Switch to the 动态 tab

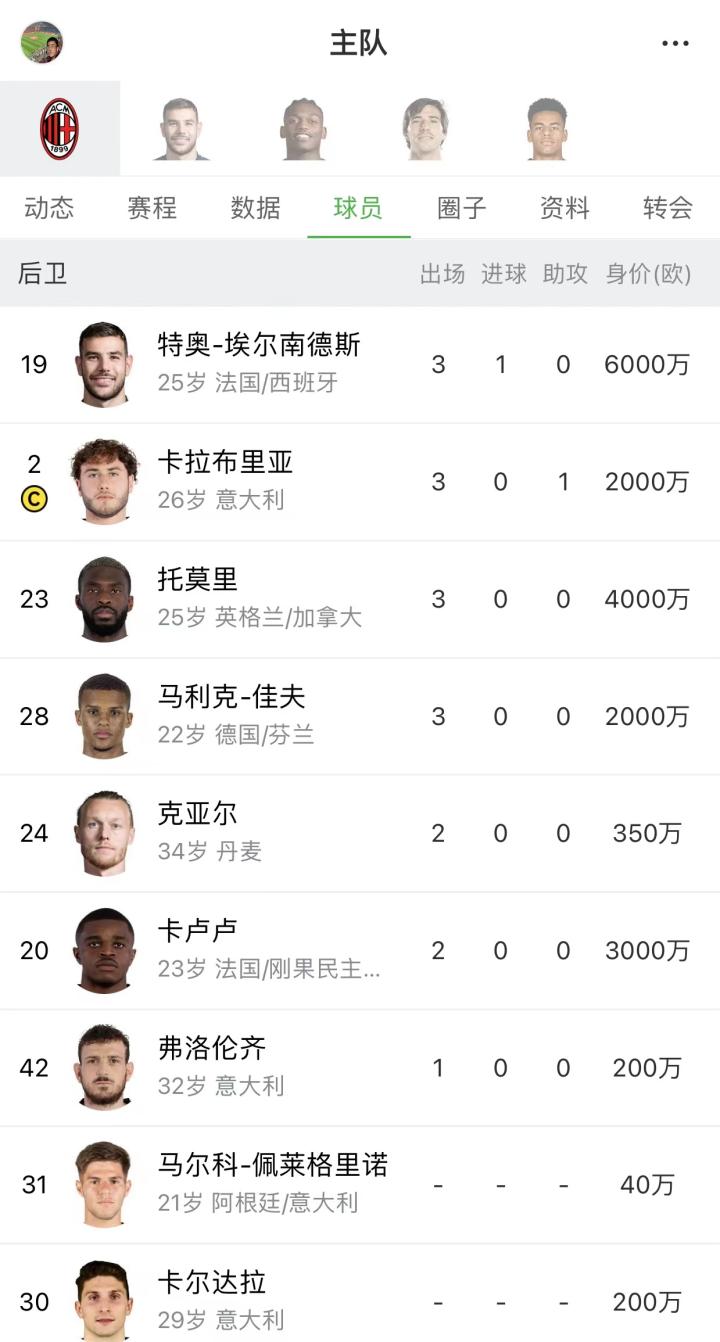pos(49,208)
